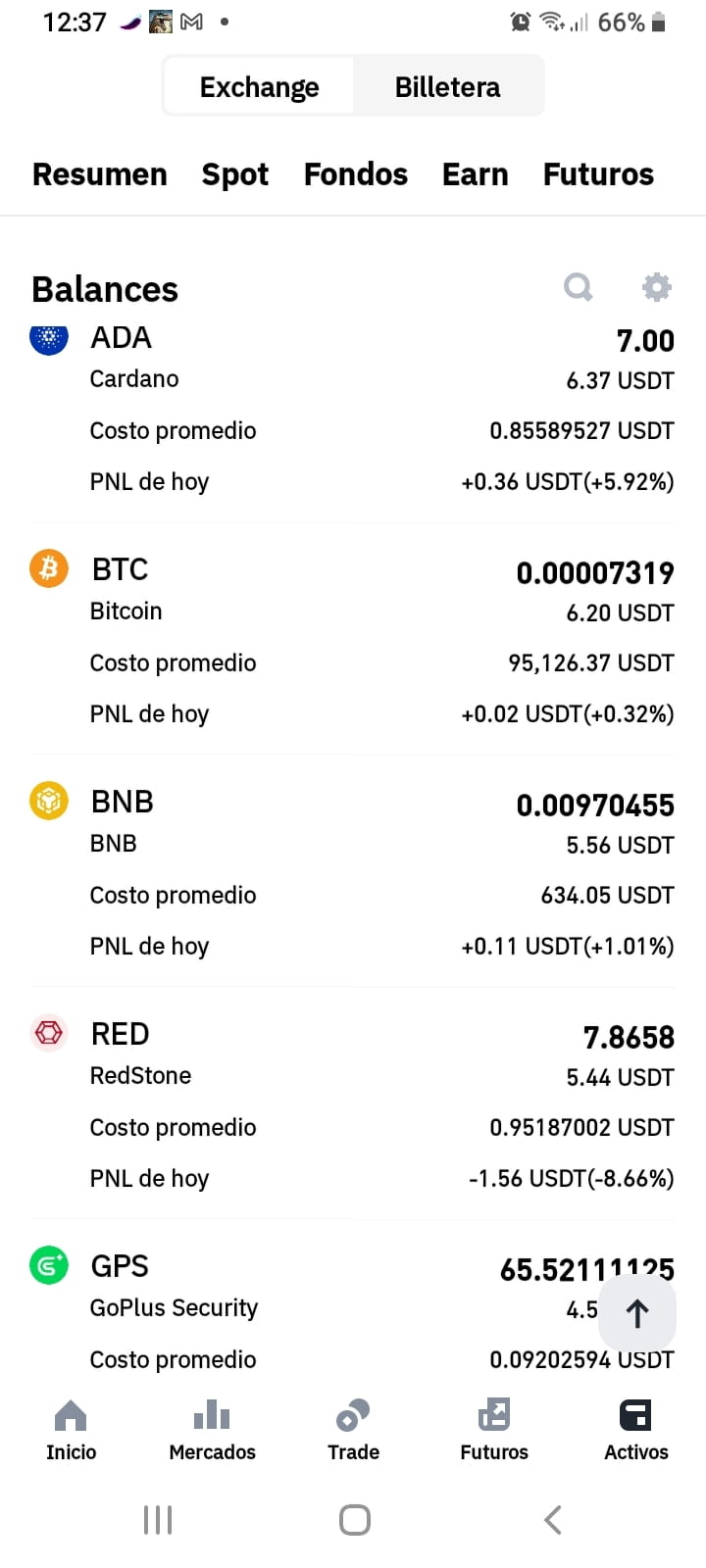Image resolution: width=706 pixels, height=1568 pixels.
Task: Switch to the Futuros top tab
Action: tap(598, 174)
